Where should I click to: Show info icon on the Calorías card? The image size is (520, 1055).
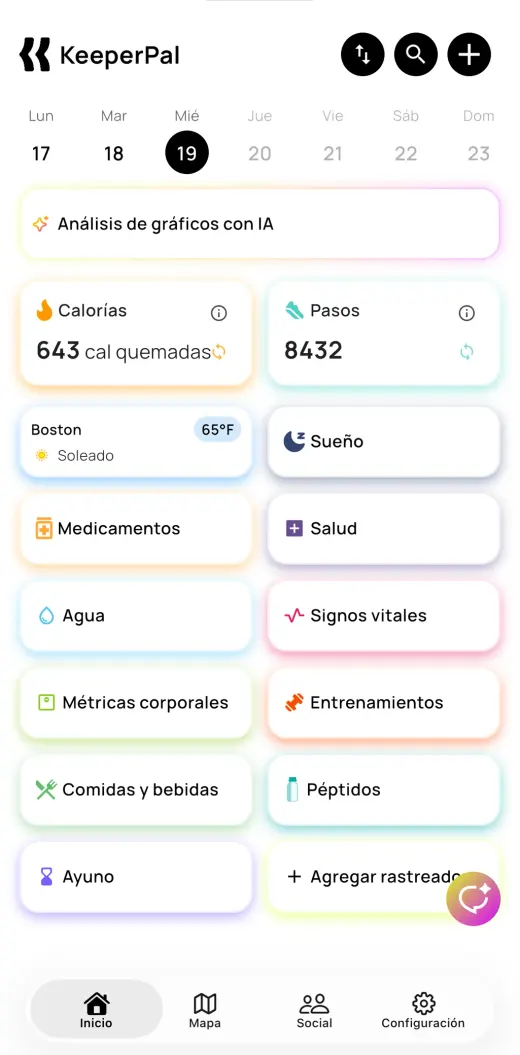point(219,313)
